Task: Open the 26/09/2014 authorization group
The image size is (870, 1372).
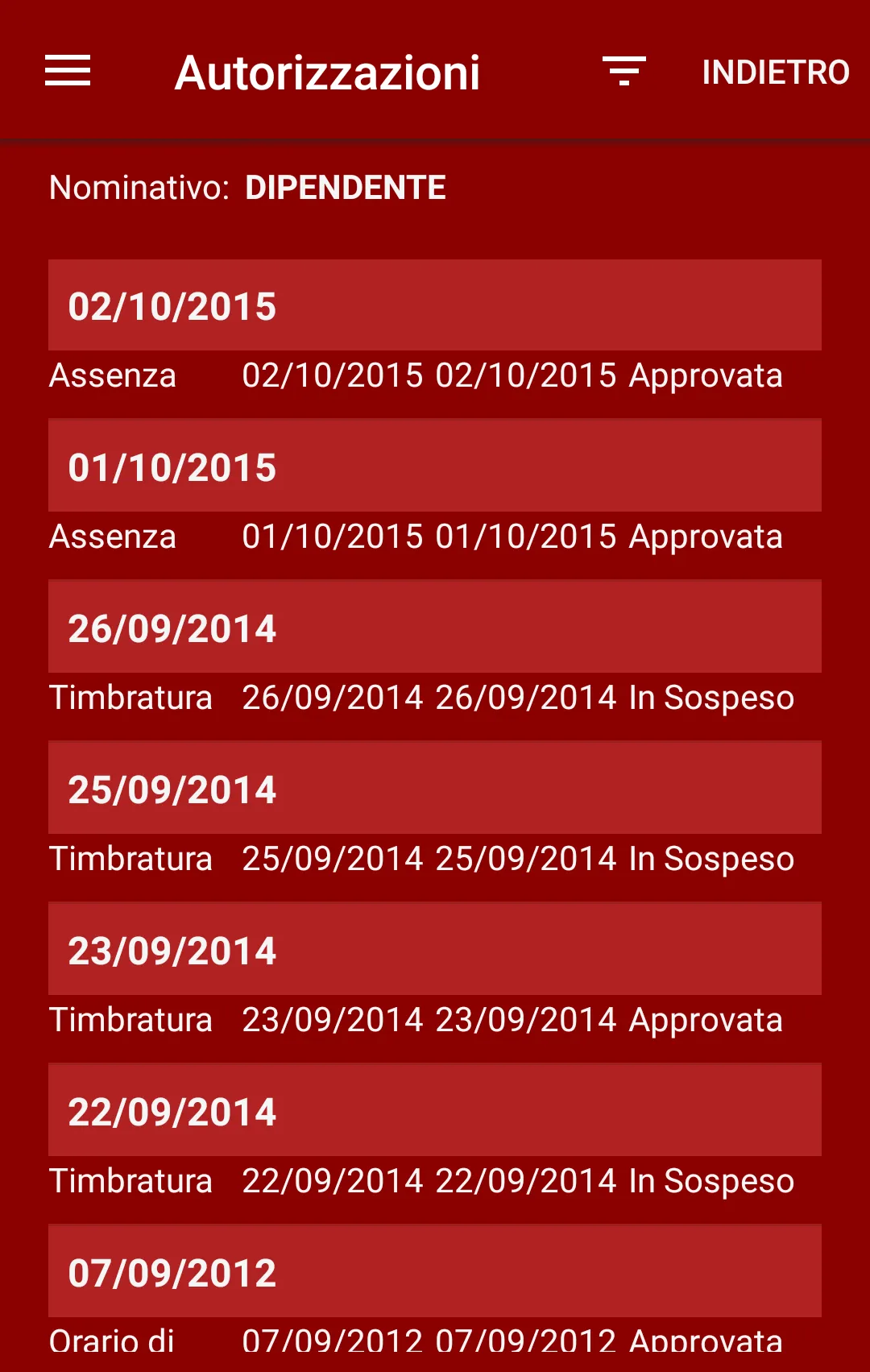Action: click(x=435, y=627)
